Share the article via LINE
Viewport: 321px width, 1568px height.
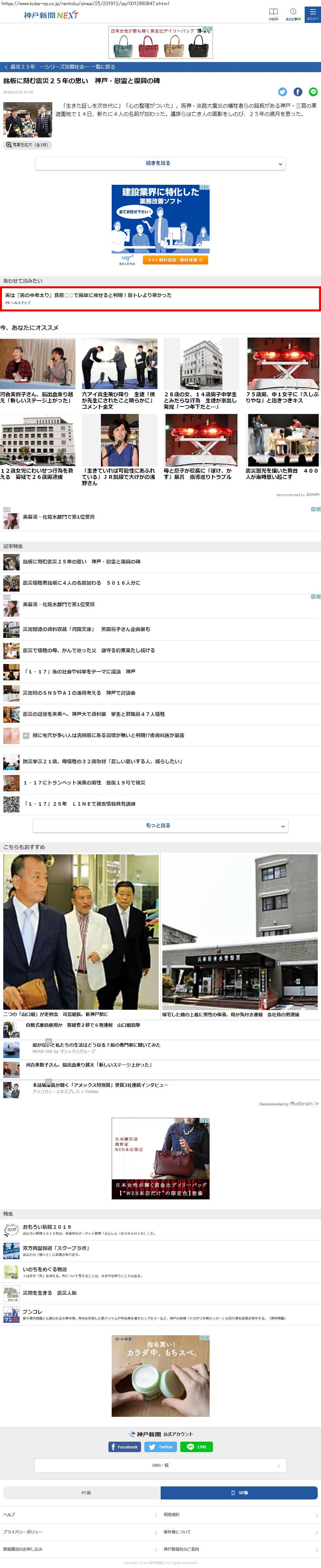[x=313, y=92]
